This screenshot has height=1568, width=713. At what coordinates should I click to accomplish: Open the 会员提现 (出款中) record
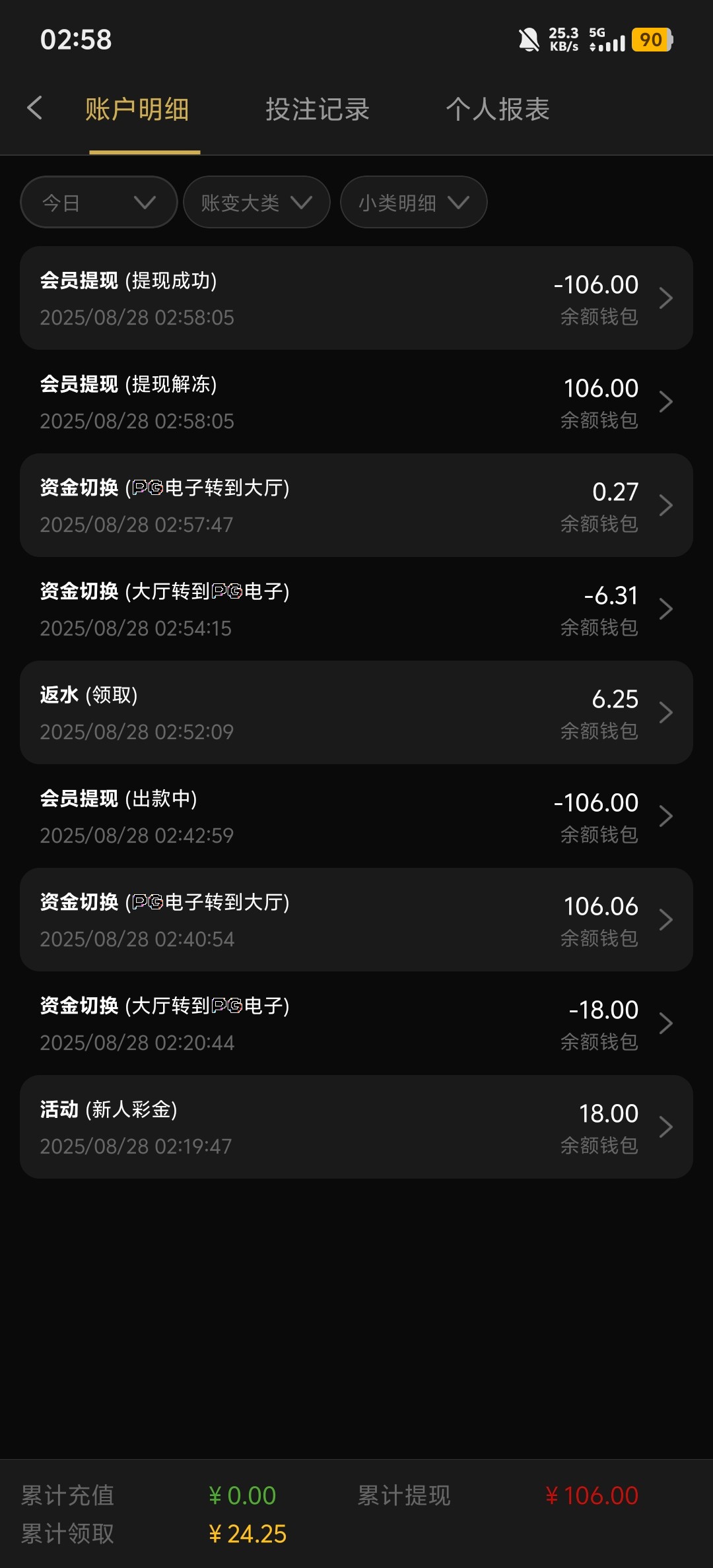tap(356, 816)
